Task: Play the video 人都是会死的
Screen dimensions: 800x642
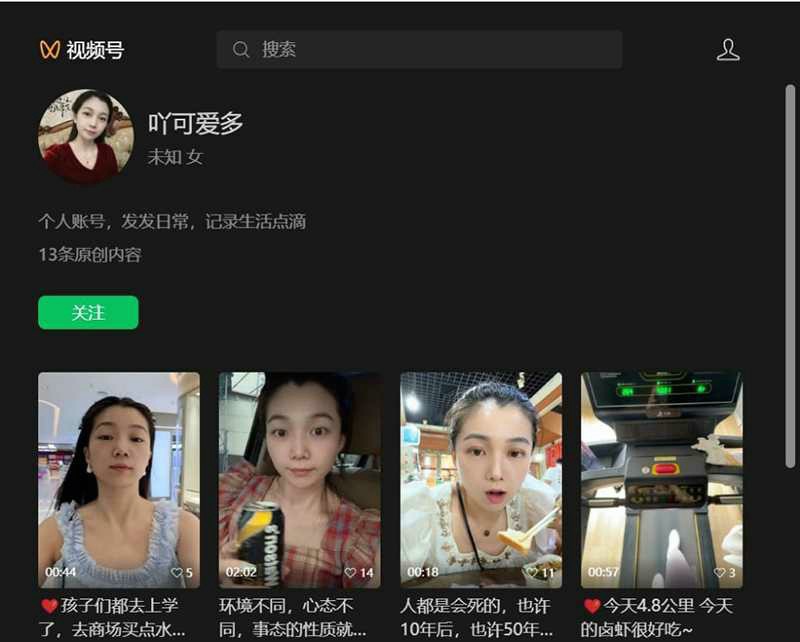Action: [x=481, y=480]
